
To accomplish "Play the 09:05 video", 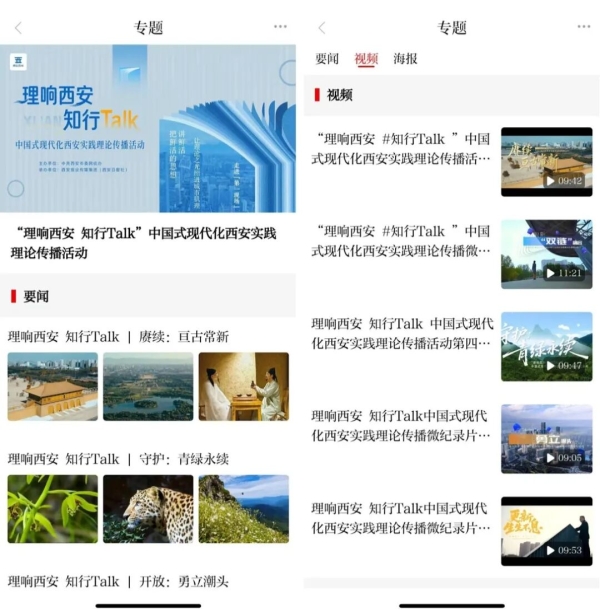I will [546, 438].
